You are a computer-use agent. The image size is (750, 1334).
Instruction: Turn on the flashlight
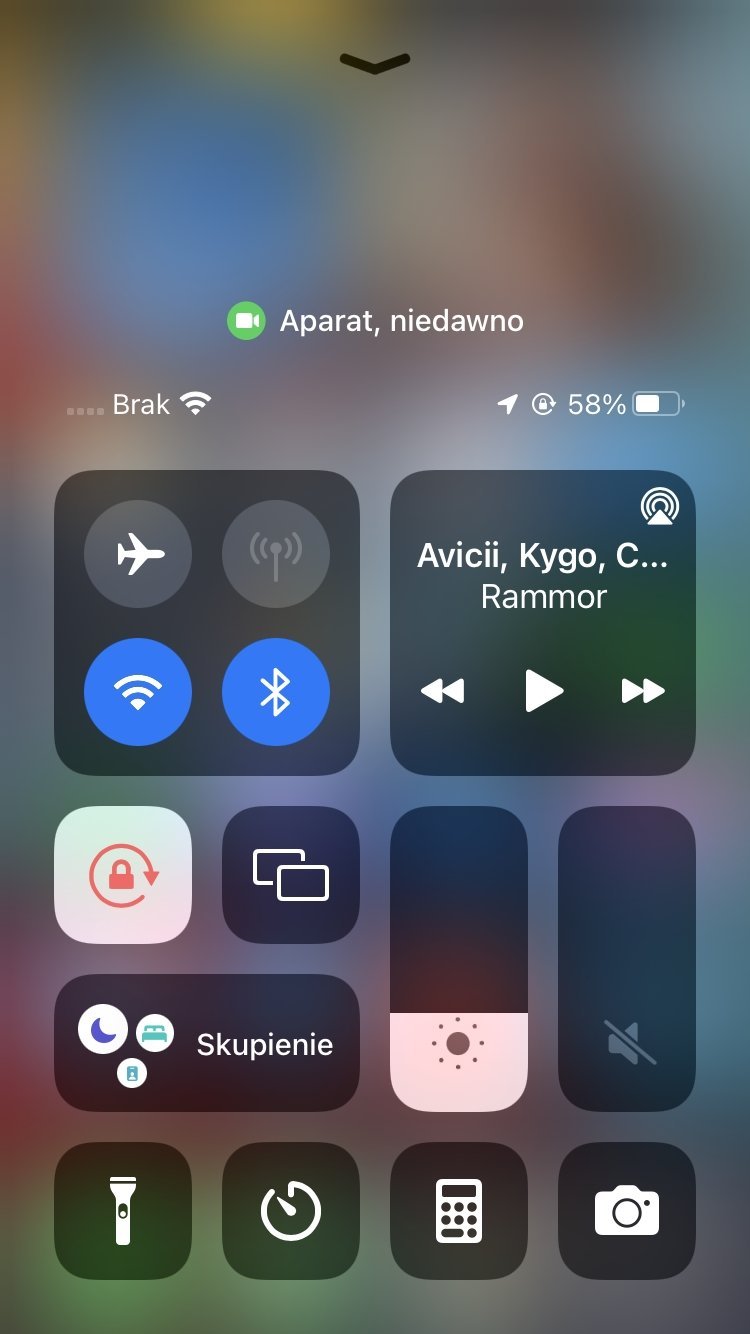click(123, 1211)
